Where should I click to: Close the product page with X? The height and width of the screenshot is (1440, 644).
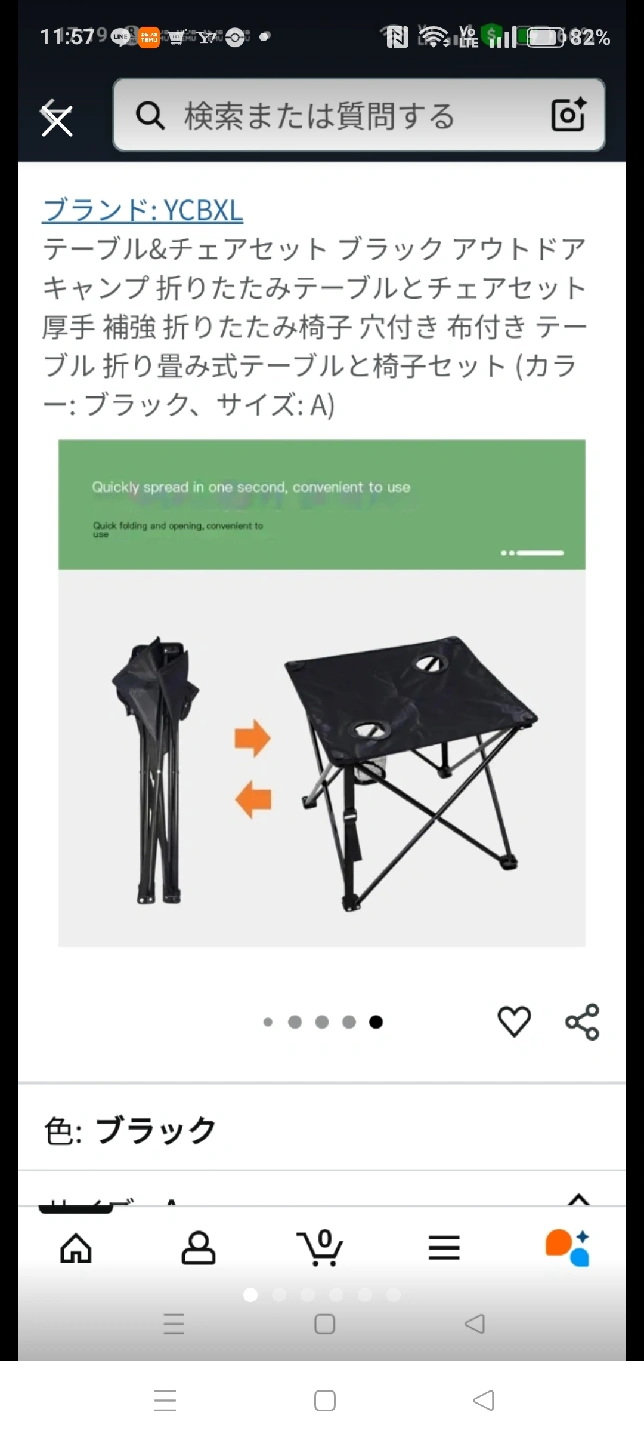pos(57,119)
